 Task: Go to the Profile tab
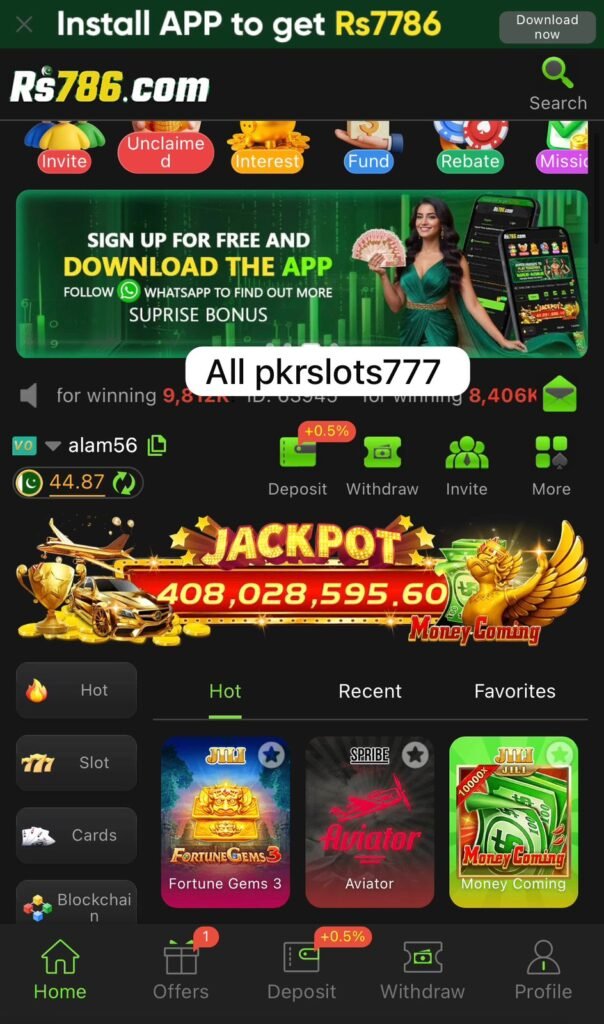click(x=543, y=970)
